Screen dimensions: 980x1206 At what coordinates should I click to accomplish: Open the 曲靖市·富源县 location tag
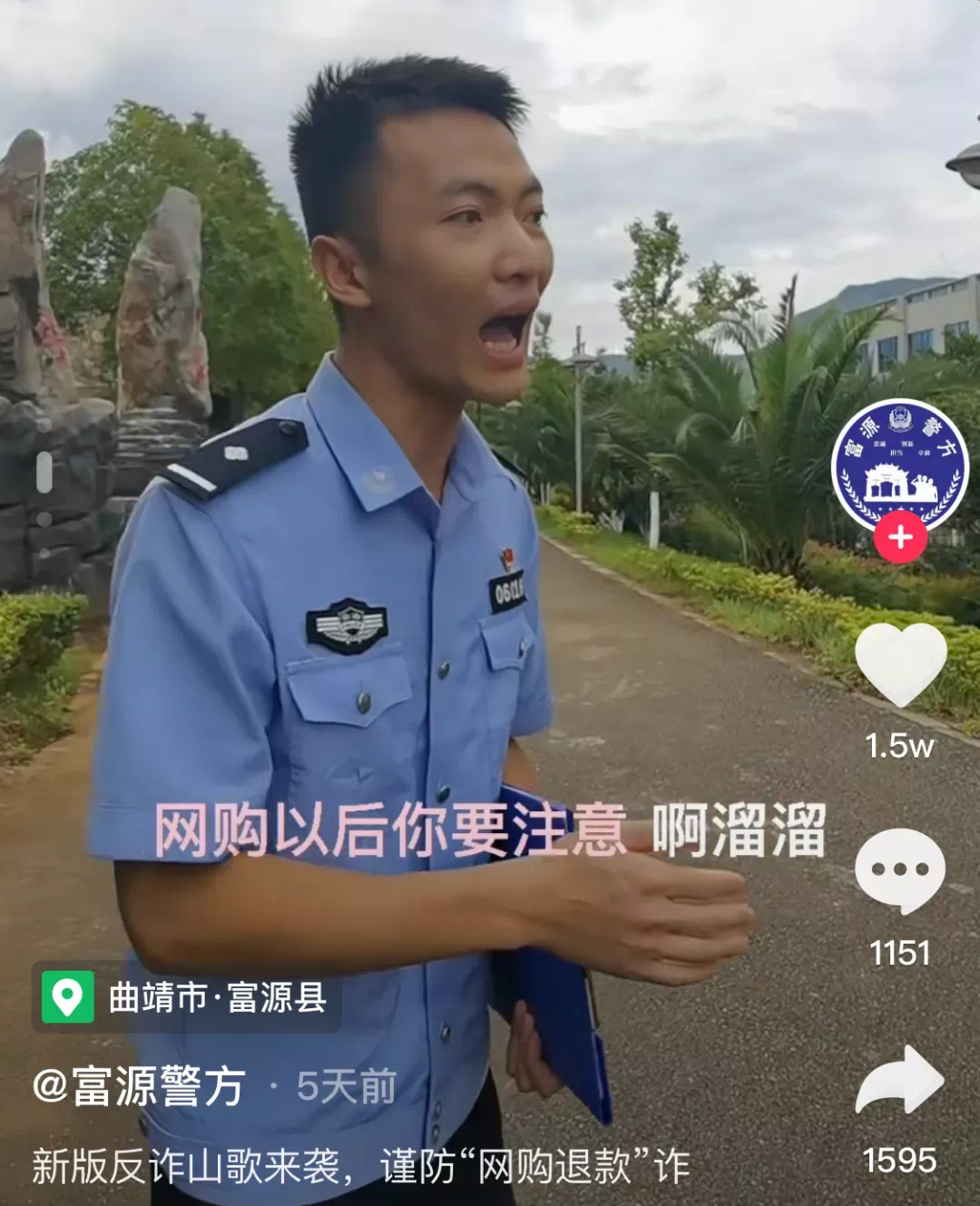tap(187, 997)
